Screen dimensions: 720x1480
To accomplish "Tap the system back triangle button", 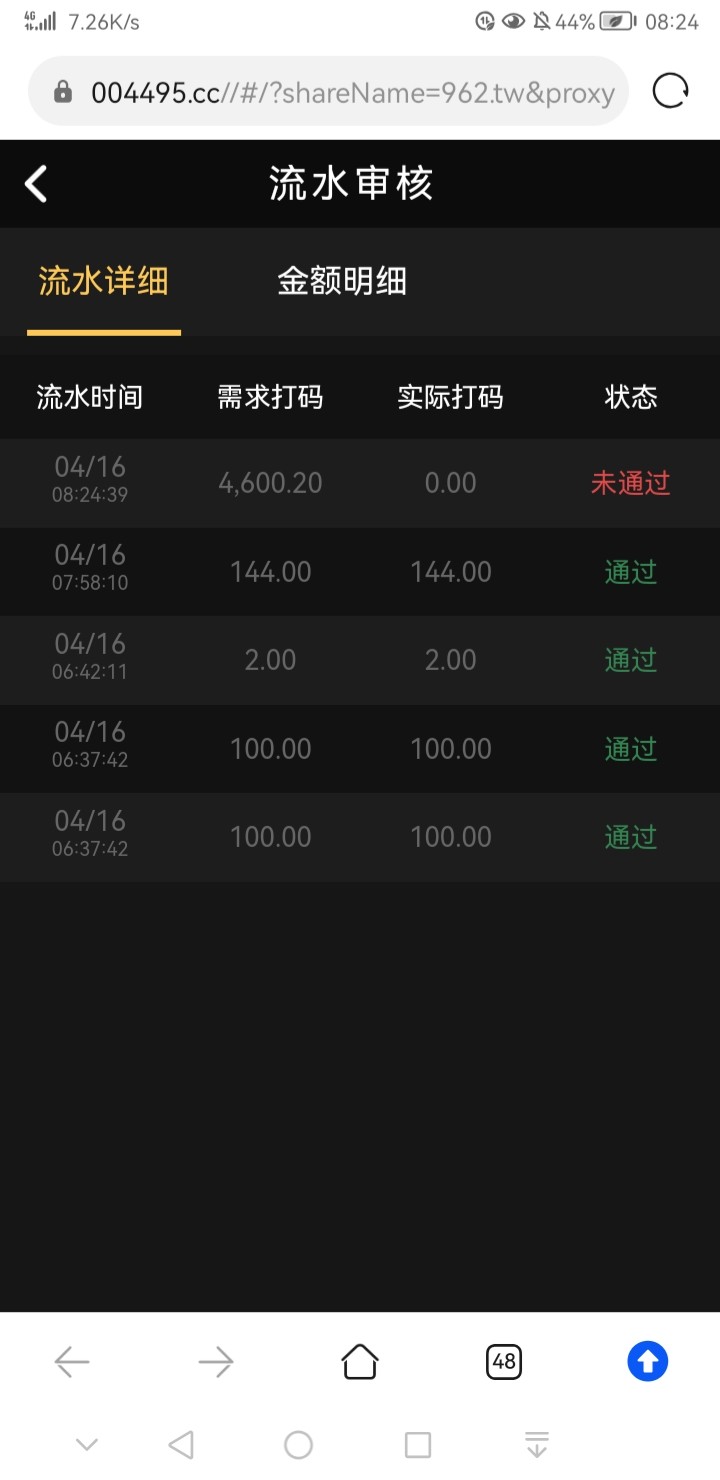I will (x=181, y=1445).
